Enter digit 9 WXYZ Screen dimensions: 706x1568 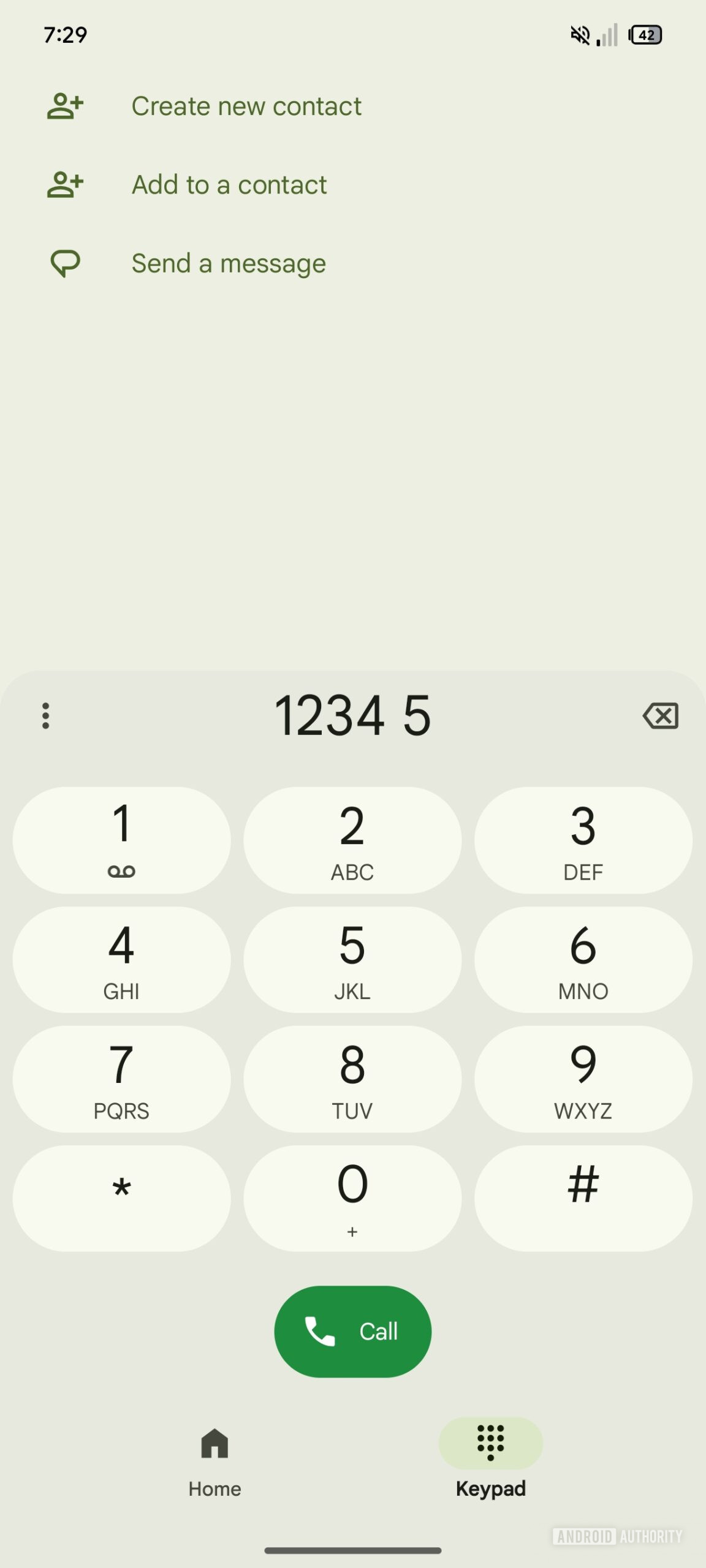point(583,1079)
